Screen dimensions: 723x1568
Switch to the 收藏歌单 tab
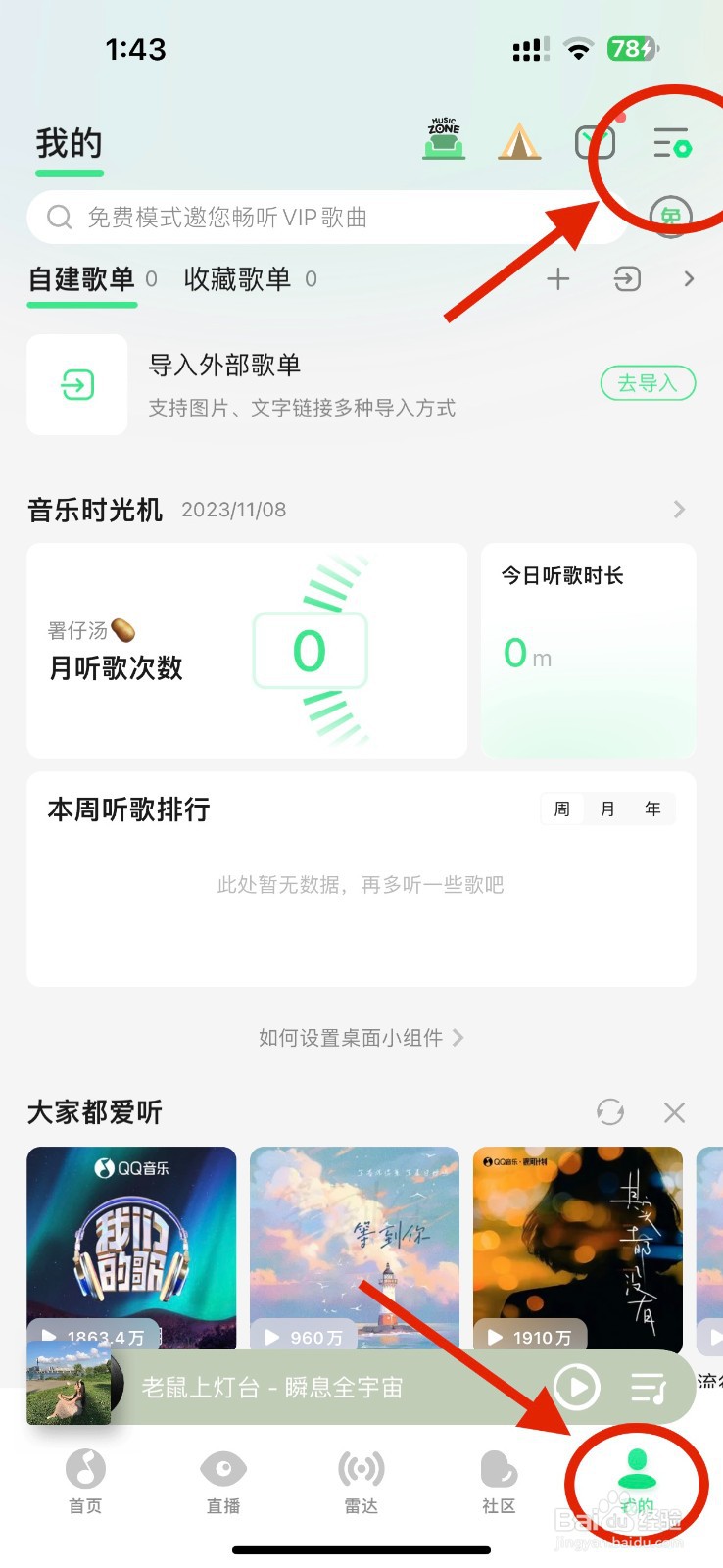pos(237,279)
